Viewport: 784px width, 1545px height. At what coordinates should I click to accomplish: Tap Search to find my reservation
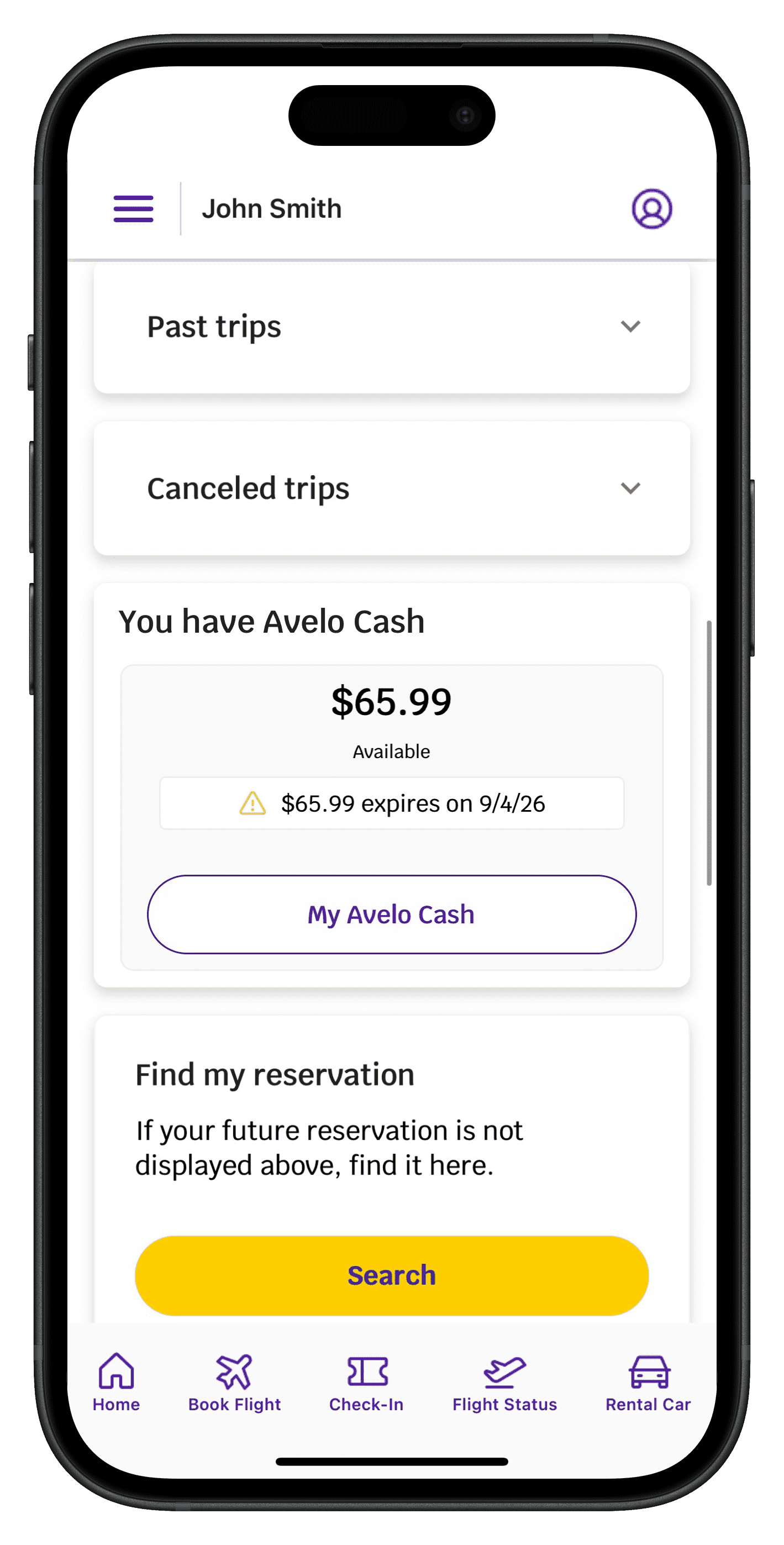coord(391,1275)
